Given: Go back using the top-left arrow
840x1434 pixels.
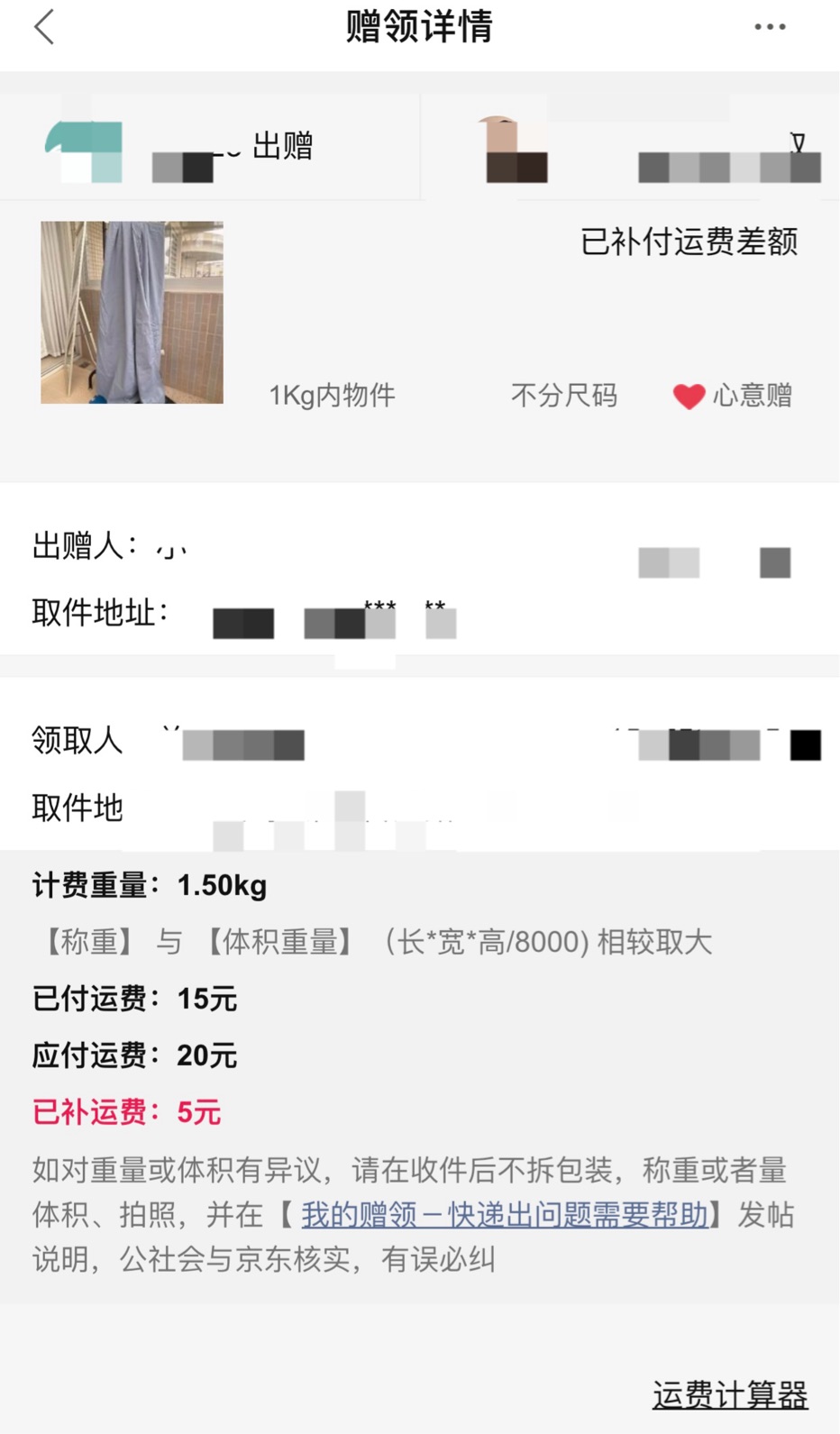Looking at the screenshot, I should pos(44,27).
